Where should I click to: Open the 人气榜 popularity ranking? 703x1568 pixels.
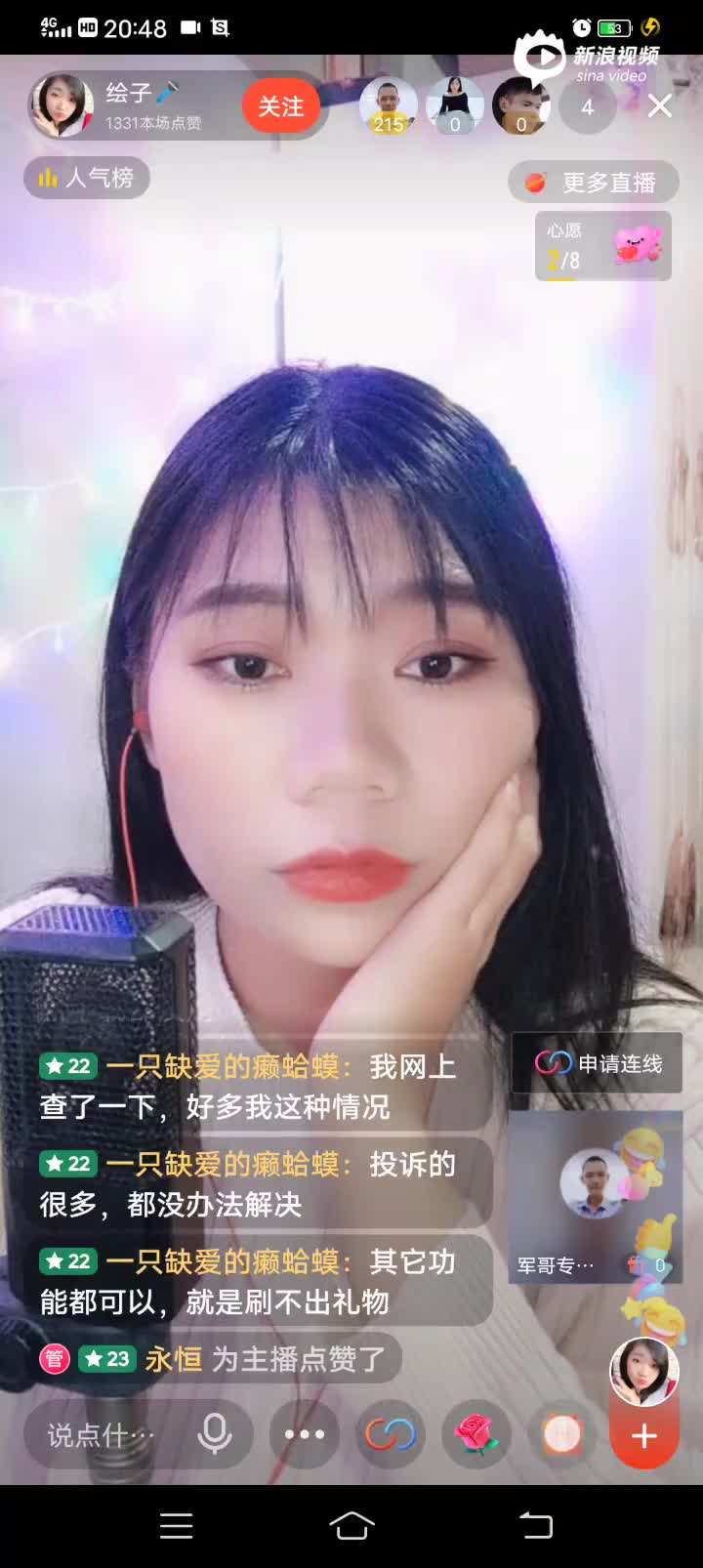(87, 178)
